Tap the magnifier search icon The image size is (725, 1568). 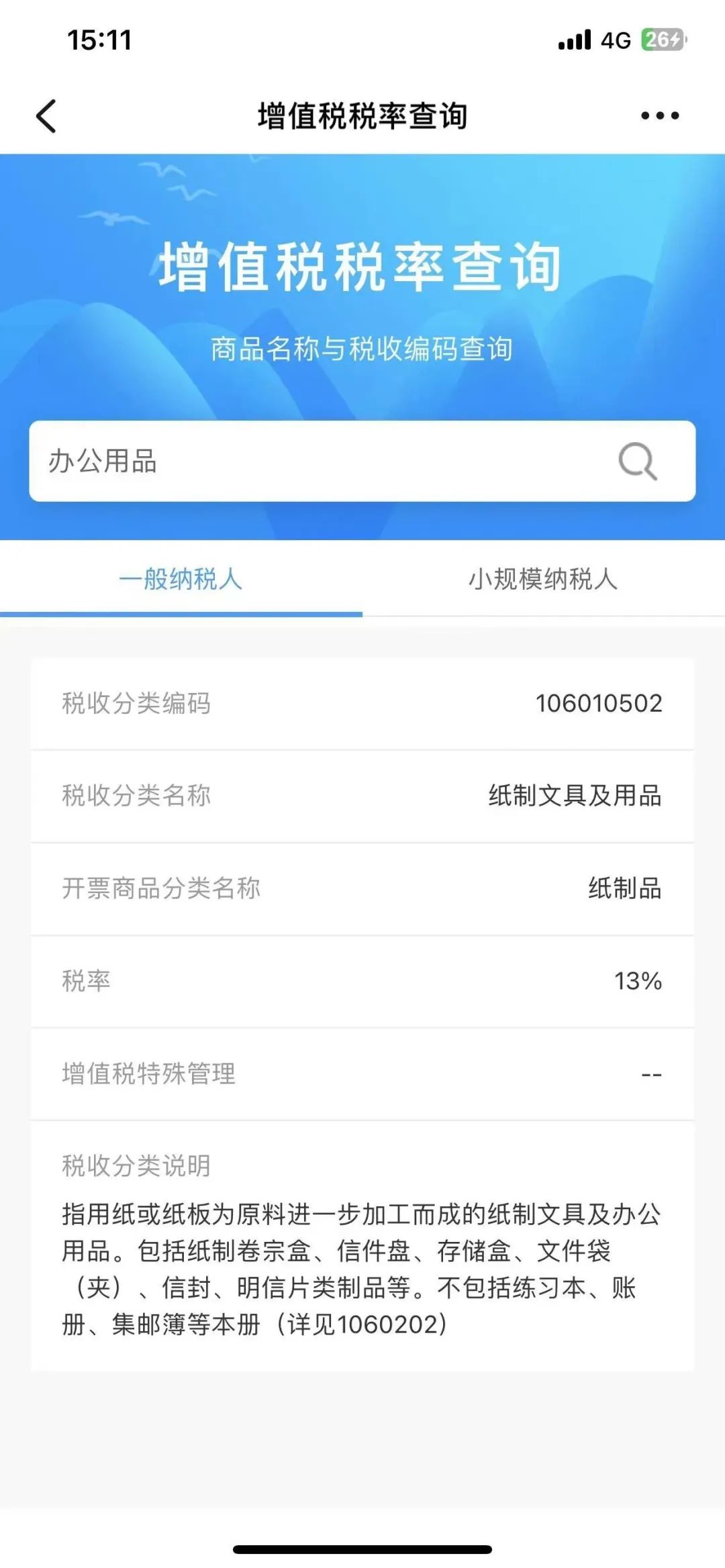pos(636,461)
